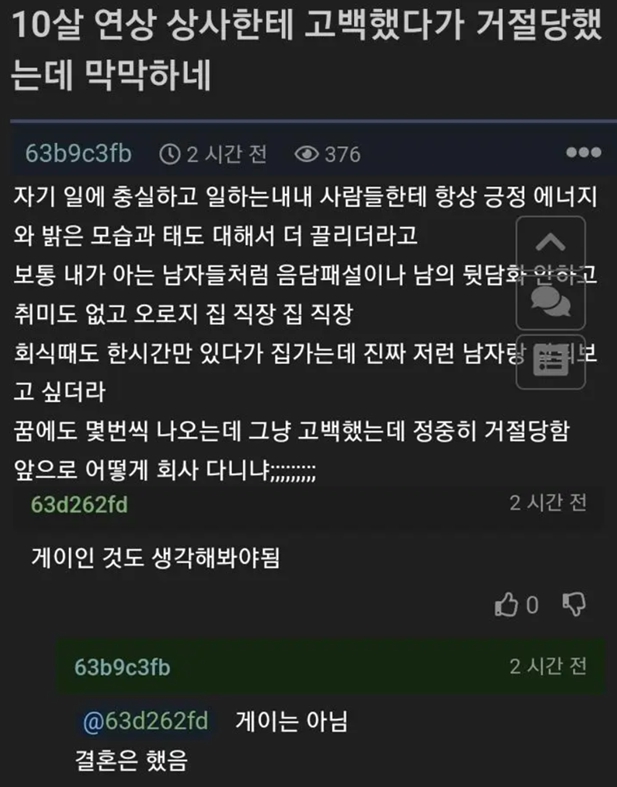Image resolution: width=617 pixels, height=787 pixels.
Task: View post author 63b9c3fb's profile
Action: click(78, 154)
